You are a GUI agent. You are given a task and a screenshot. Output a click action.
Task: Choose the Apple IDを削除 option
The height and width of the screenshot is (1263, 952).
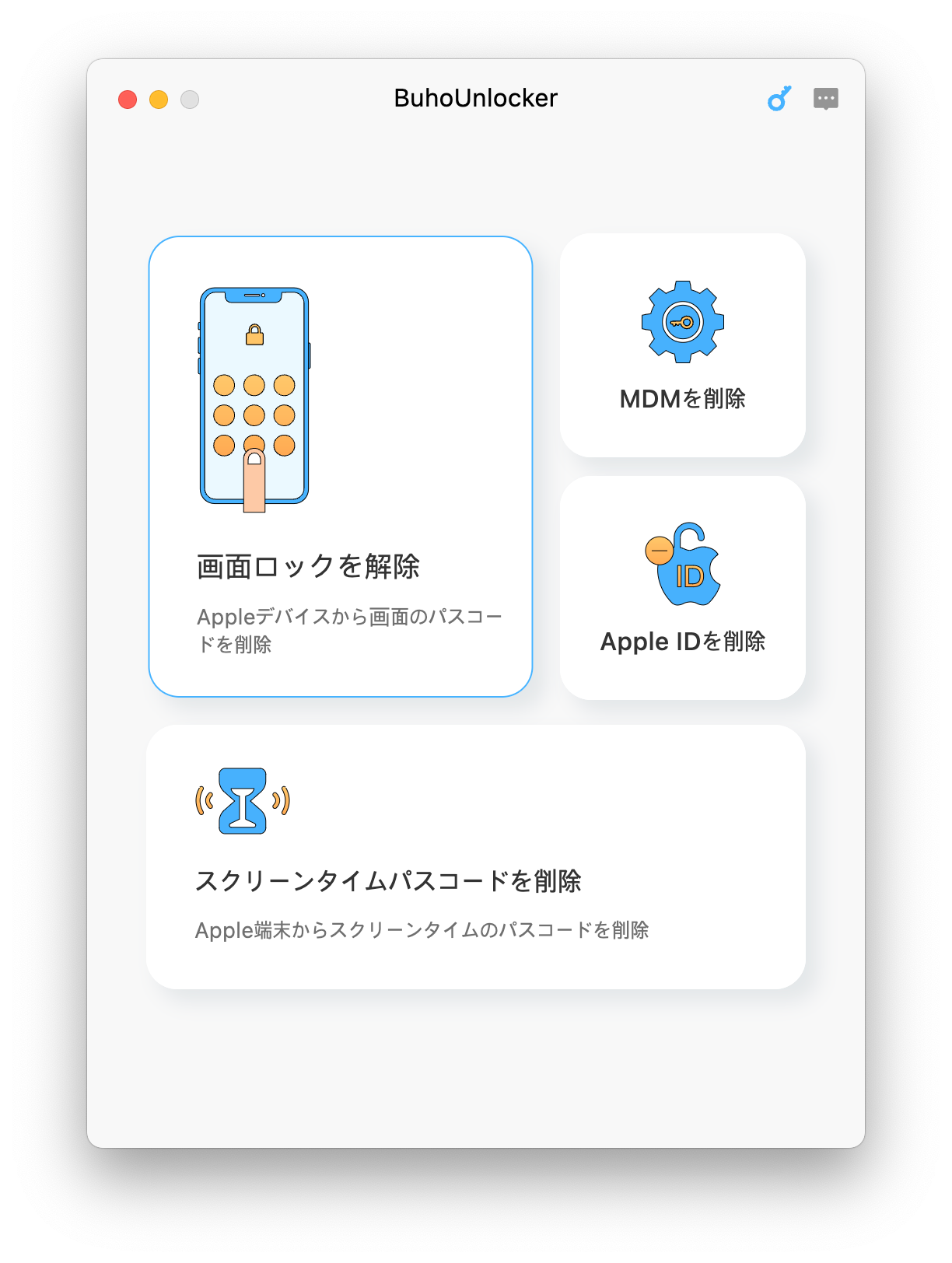682,587
